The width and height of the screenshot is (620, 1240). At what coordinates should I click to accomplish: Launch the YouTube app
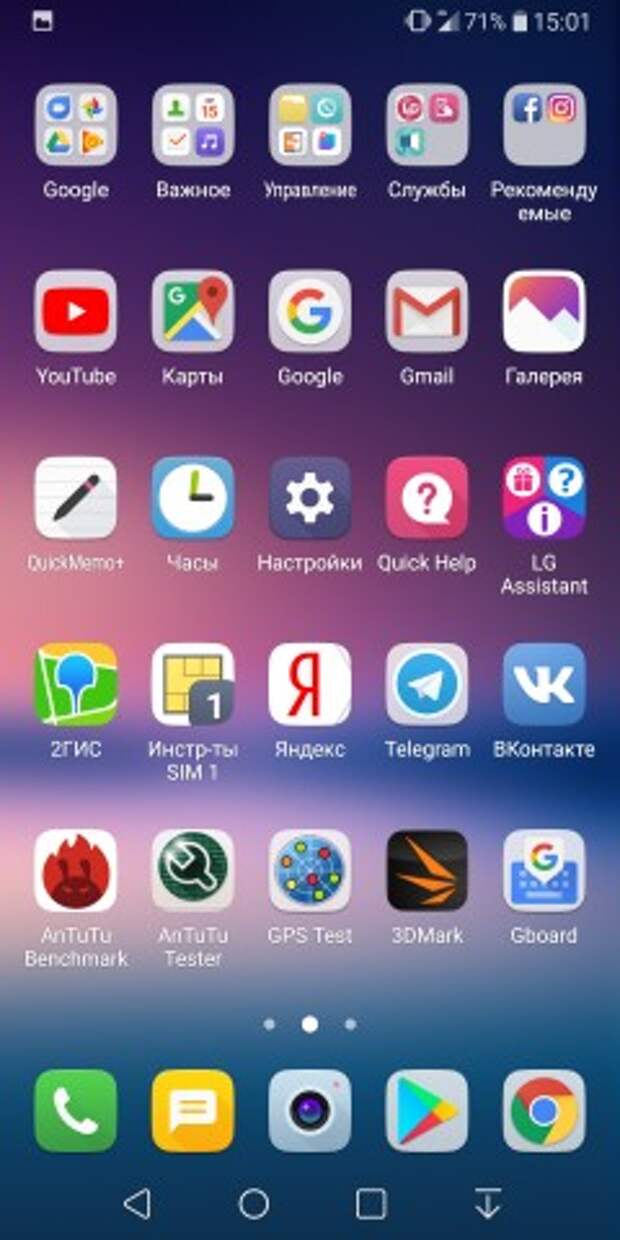(76, 311)
